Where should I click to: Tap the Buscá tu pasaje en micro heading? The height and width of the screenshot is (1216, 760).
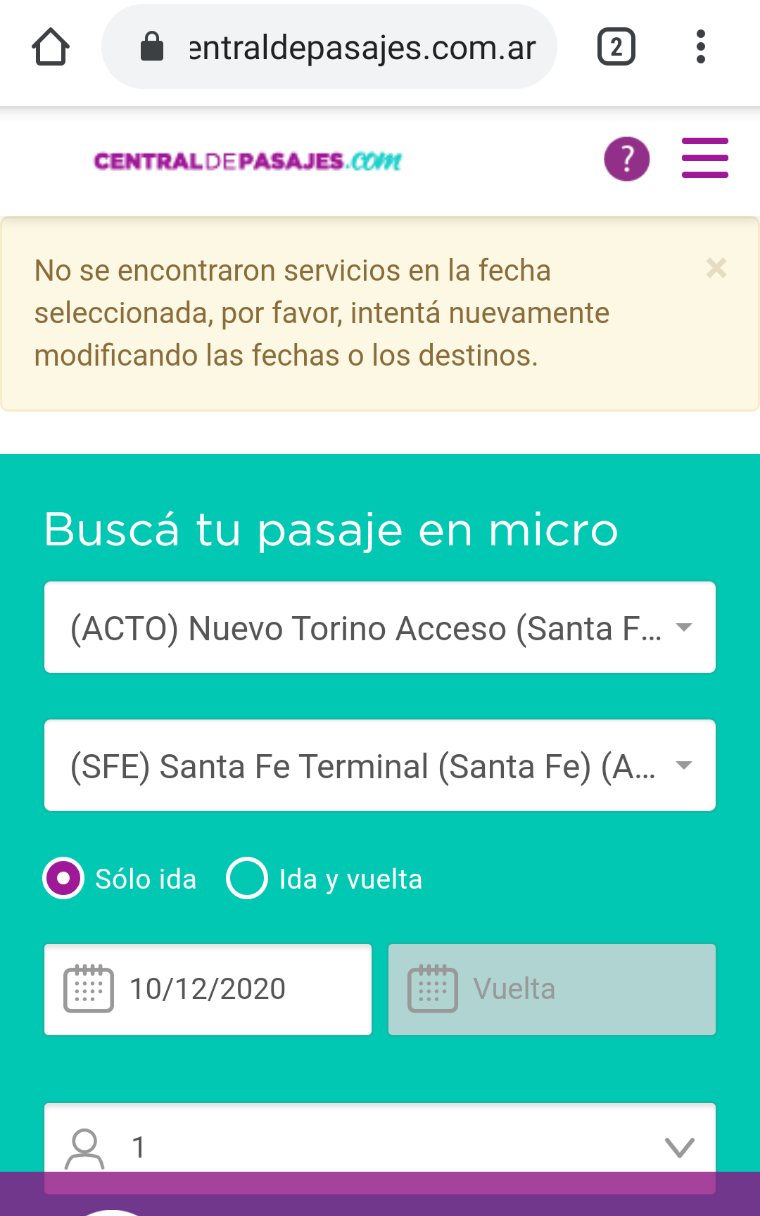[x=329, y=530]
